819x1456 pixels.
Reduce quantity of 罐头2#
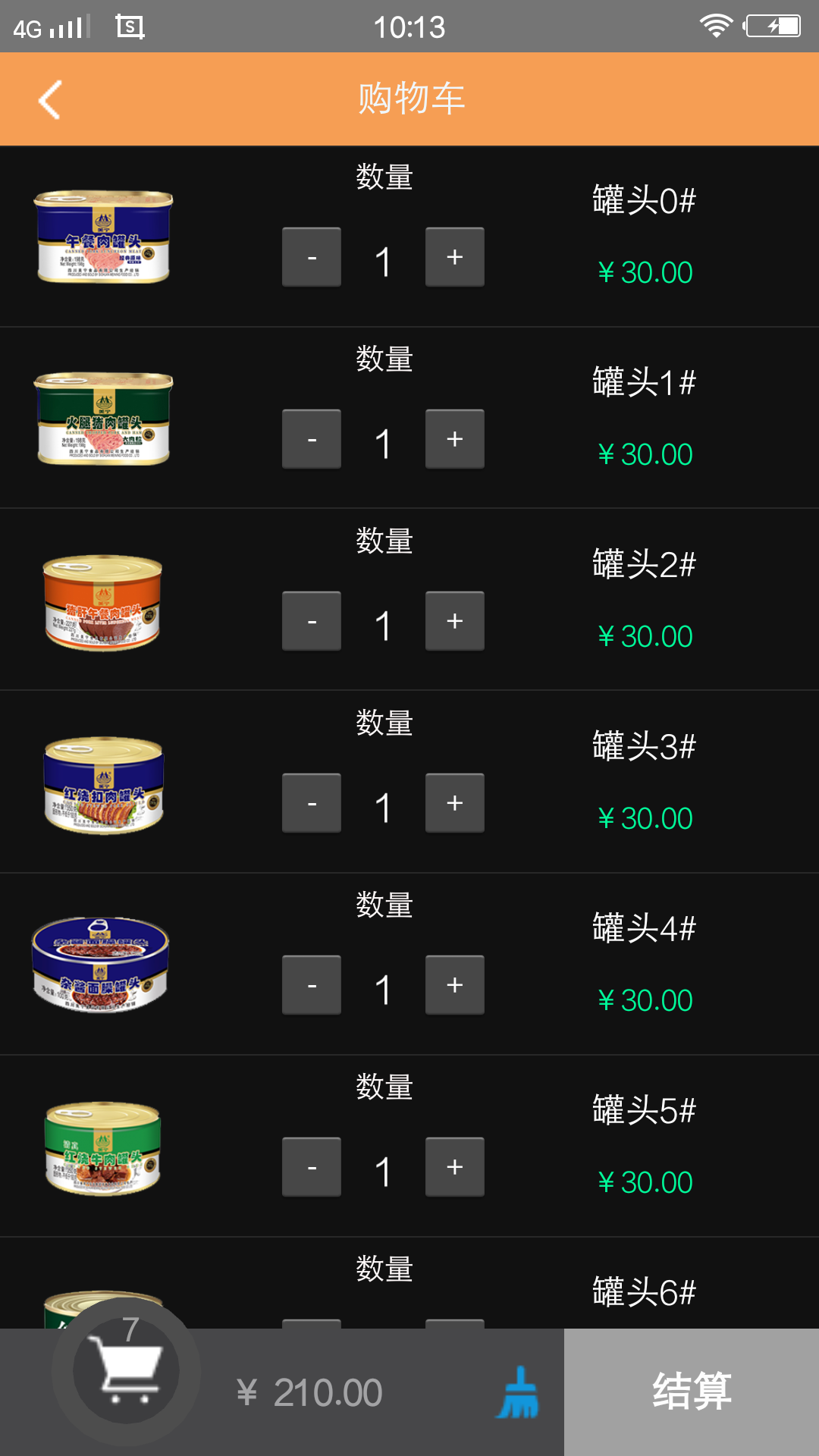pos(312,621)
